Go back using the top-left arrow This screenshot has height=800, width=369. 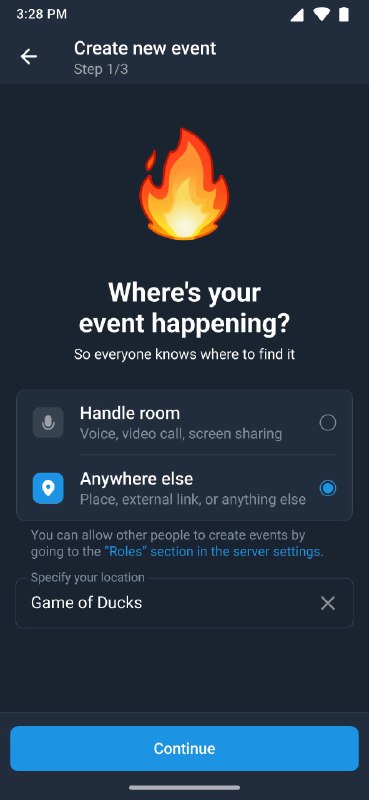29,57
